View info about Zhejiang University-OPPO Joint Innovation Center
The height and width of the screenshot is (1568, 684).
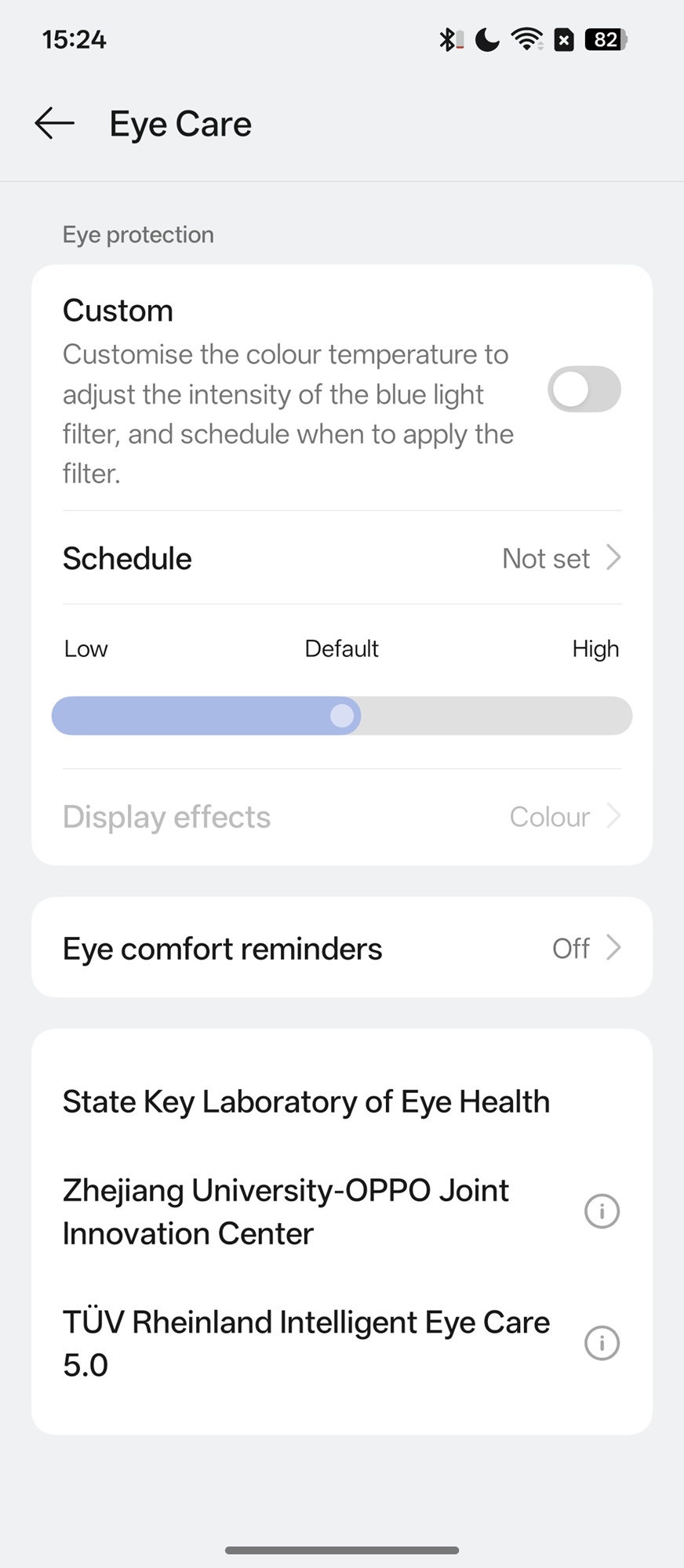point(602,1211)
